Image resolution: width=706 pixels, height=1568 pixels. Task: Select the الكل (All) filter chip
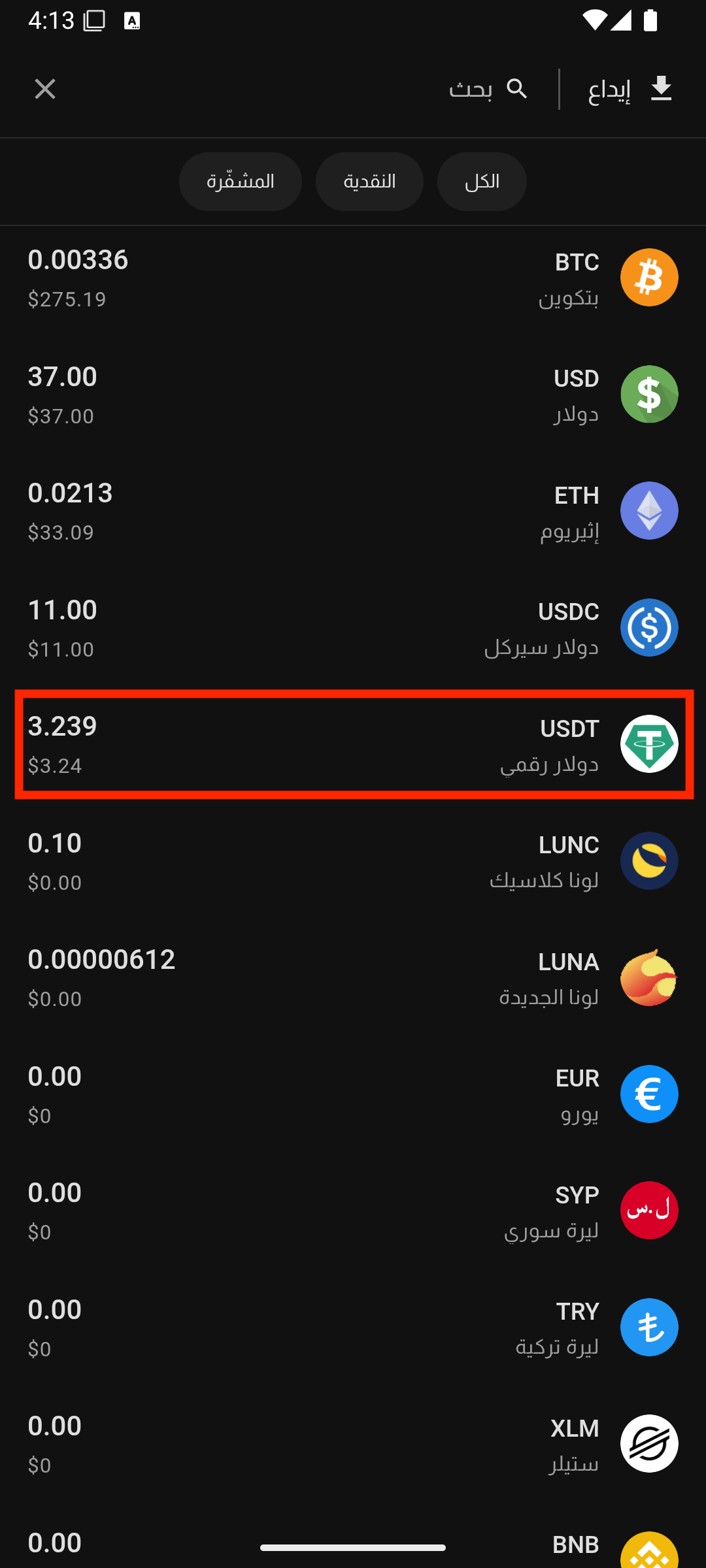[482, 182]
